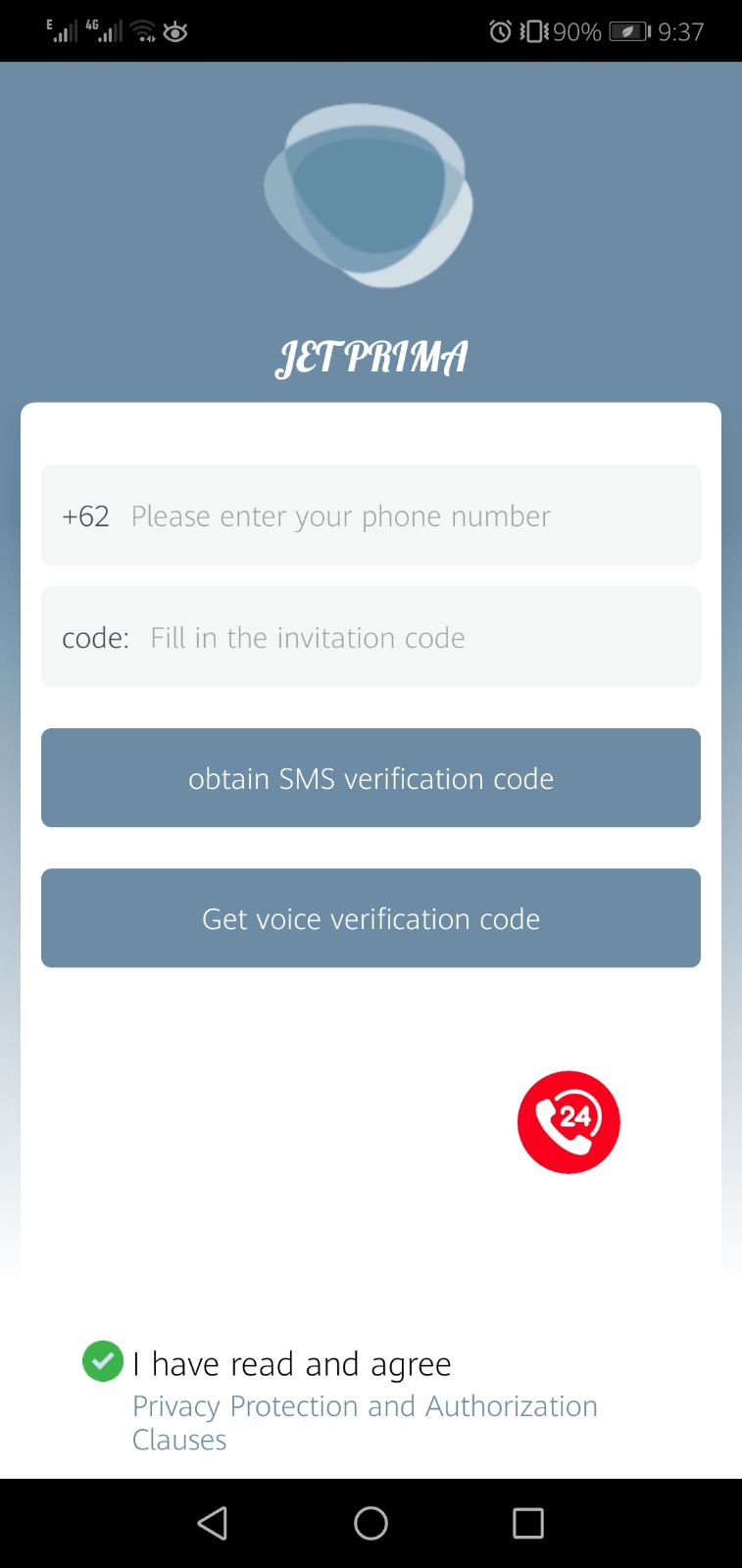Go back using the system back button
The height and width of the screenshot is (1568, 742).
click(213, 1523)
